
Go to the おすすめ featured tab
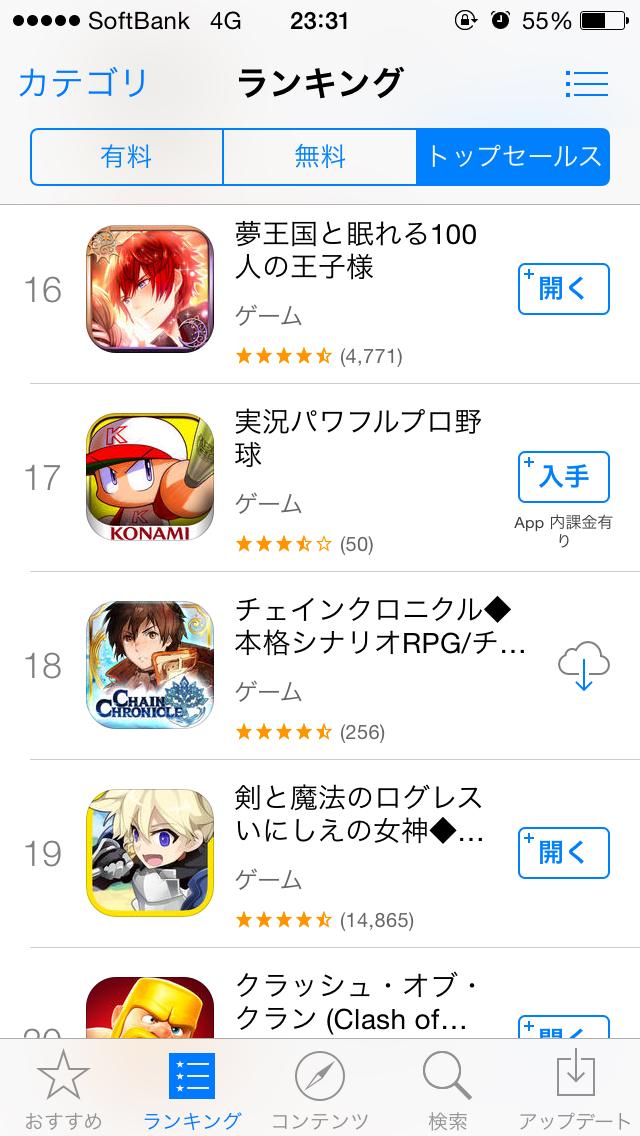tap(63, 1089)
